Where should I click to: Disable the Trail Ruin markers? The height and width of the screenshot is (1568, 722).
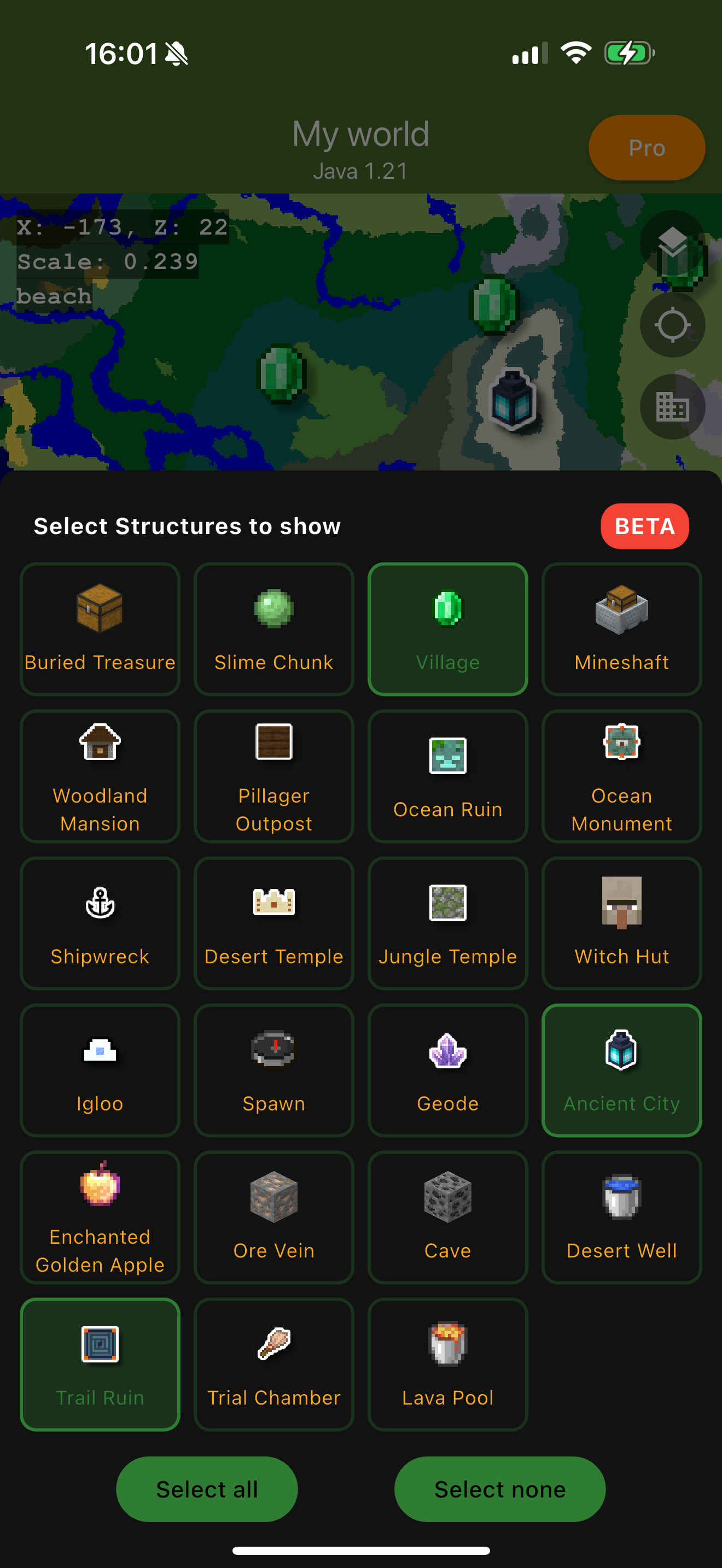tap(99, 1365)
